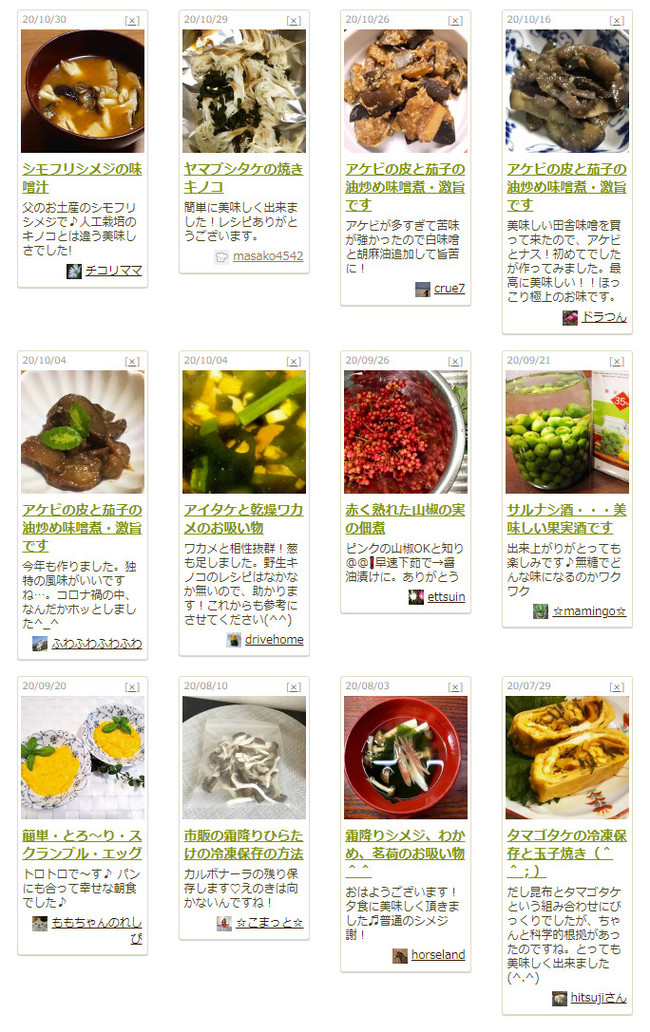Dismiss the 20/10/30 card with its x button
The height and width of the screenshot is (1032, 650).
(x=131, y=21)
